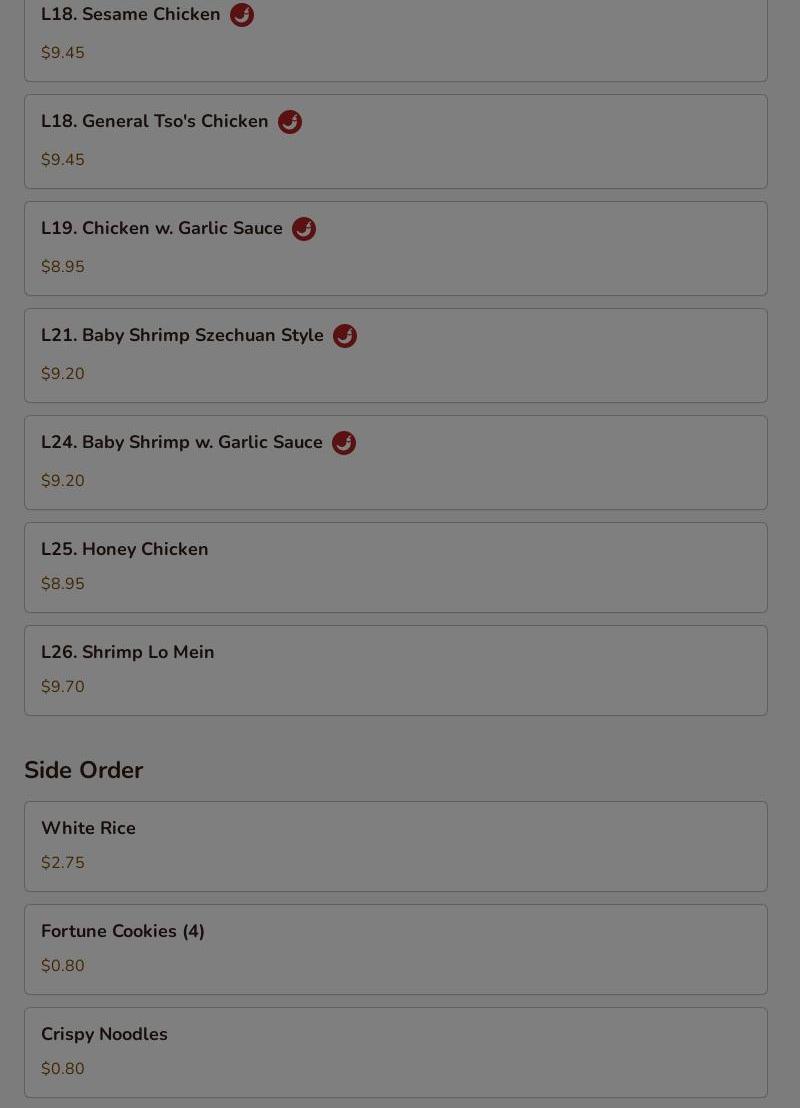The image size is (800, 1108).
Task: Select L19. Chicken w. Garlic Sauce
Action: 395,247
